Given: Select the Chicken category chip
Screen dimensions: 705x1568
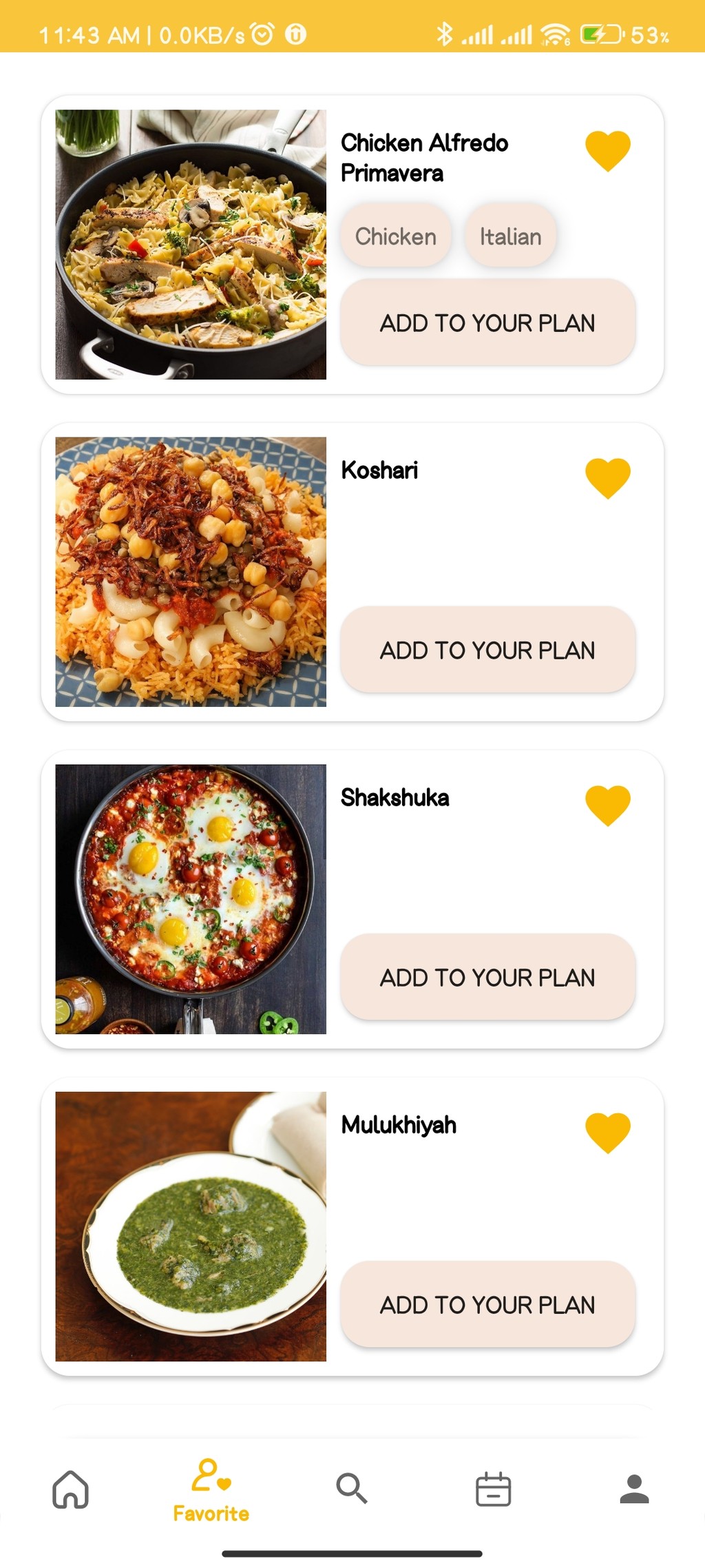Looking at the screenshot, I should (x=396, y=236).
